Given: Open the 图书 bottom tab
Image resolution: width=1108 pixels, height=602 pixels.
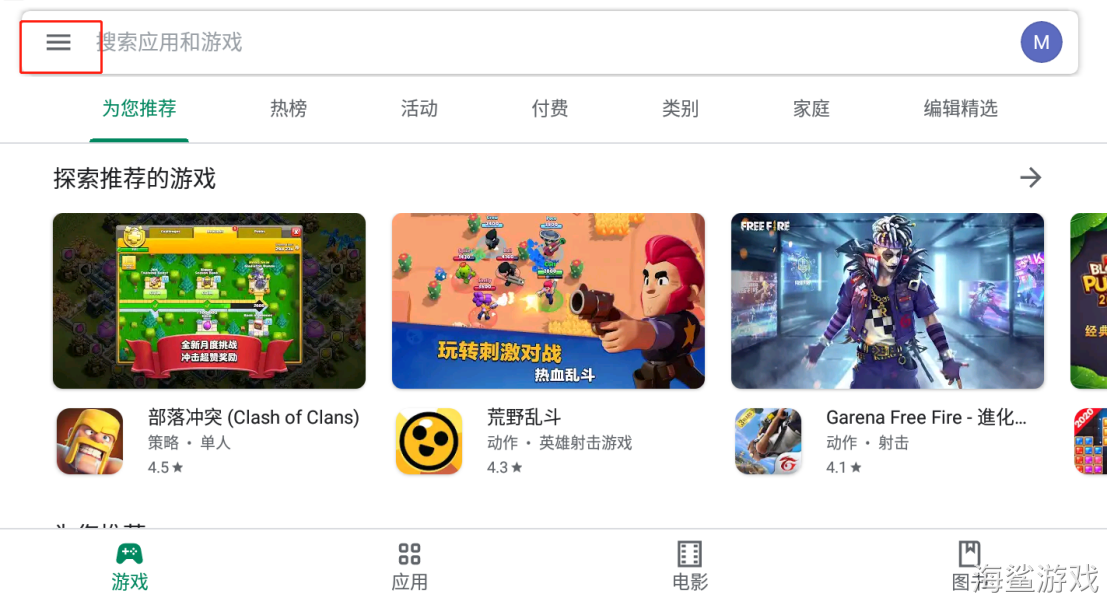Looking at the screenshot, I should (x=968, y=566).
